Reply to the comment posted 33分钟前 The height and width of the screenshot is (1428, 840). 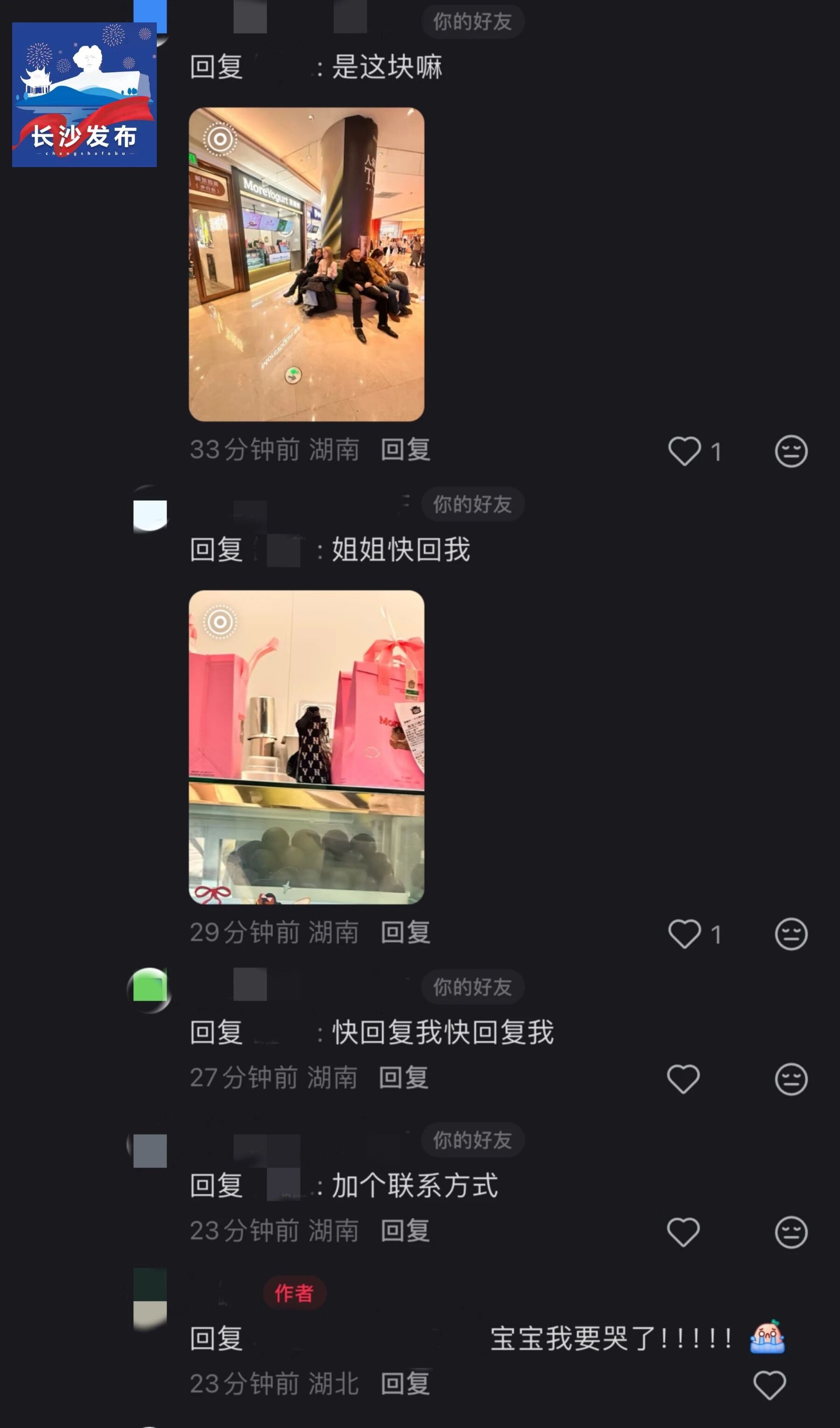pos(405,450)
